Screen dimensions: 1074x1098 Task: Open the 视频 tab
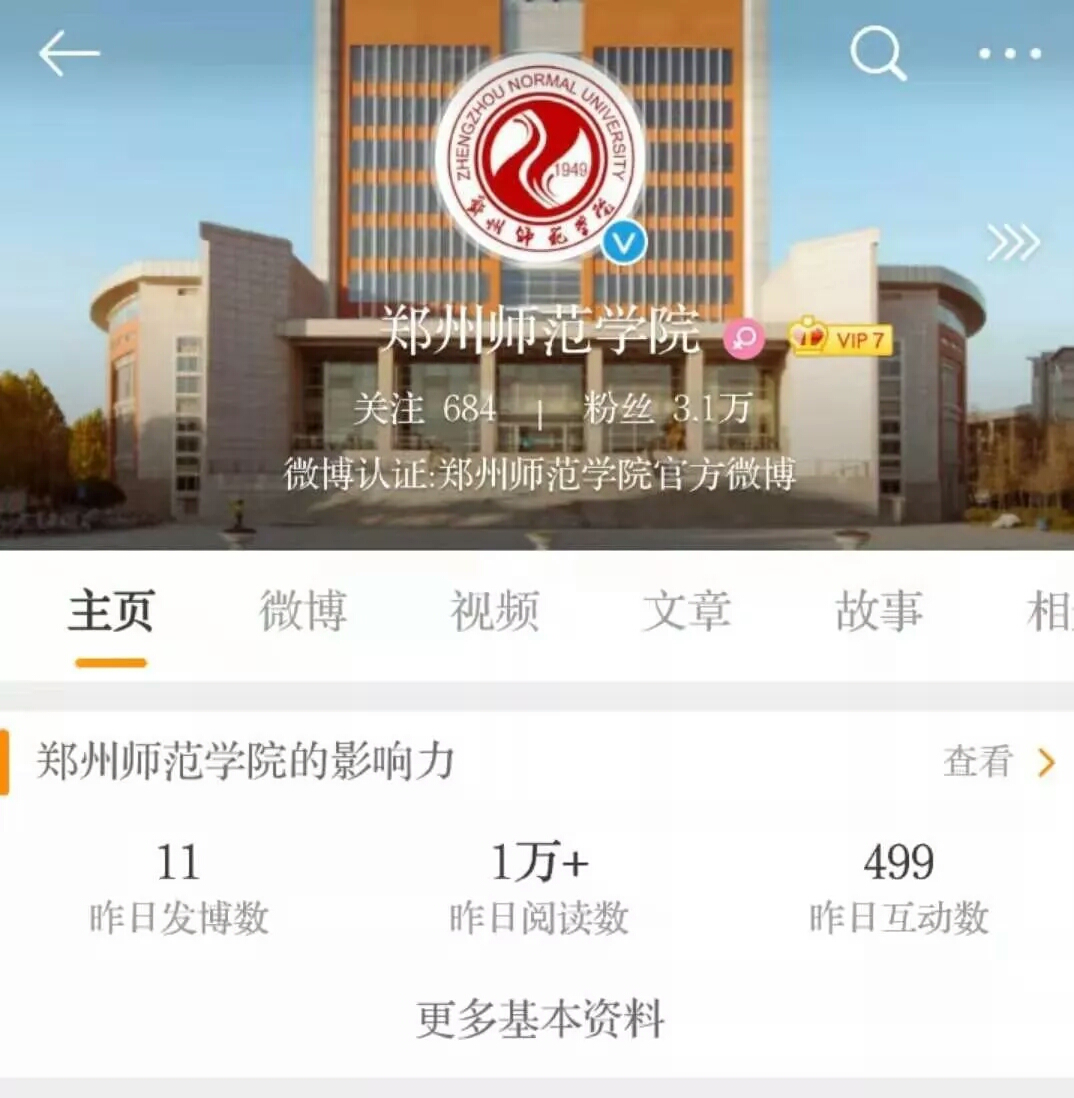click(494, 613)
